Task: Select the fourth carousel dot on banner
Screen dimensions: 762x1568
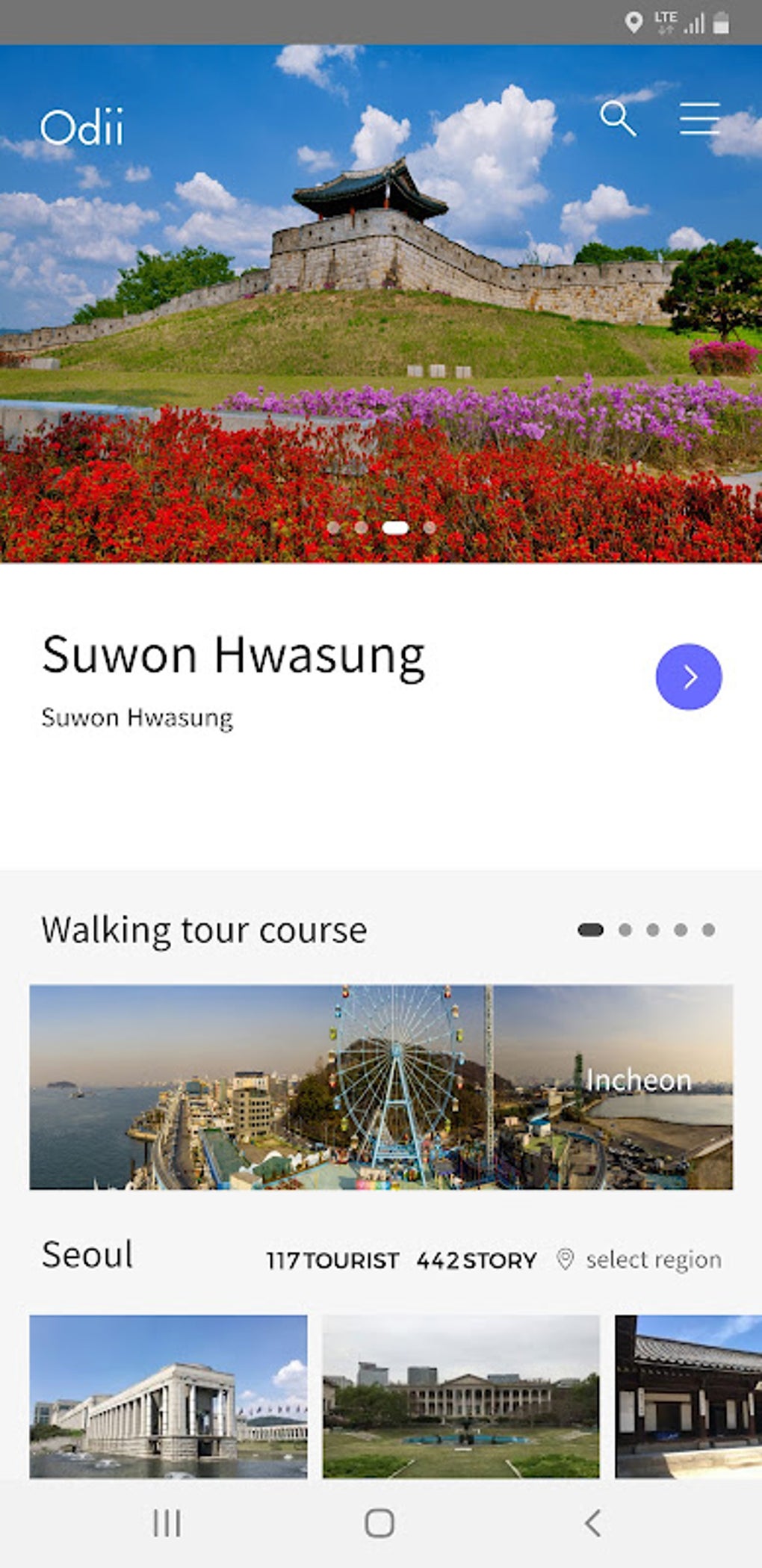Action: point(429,528)
